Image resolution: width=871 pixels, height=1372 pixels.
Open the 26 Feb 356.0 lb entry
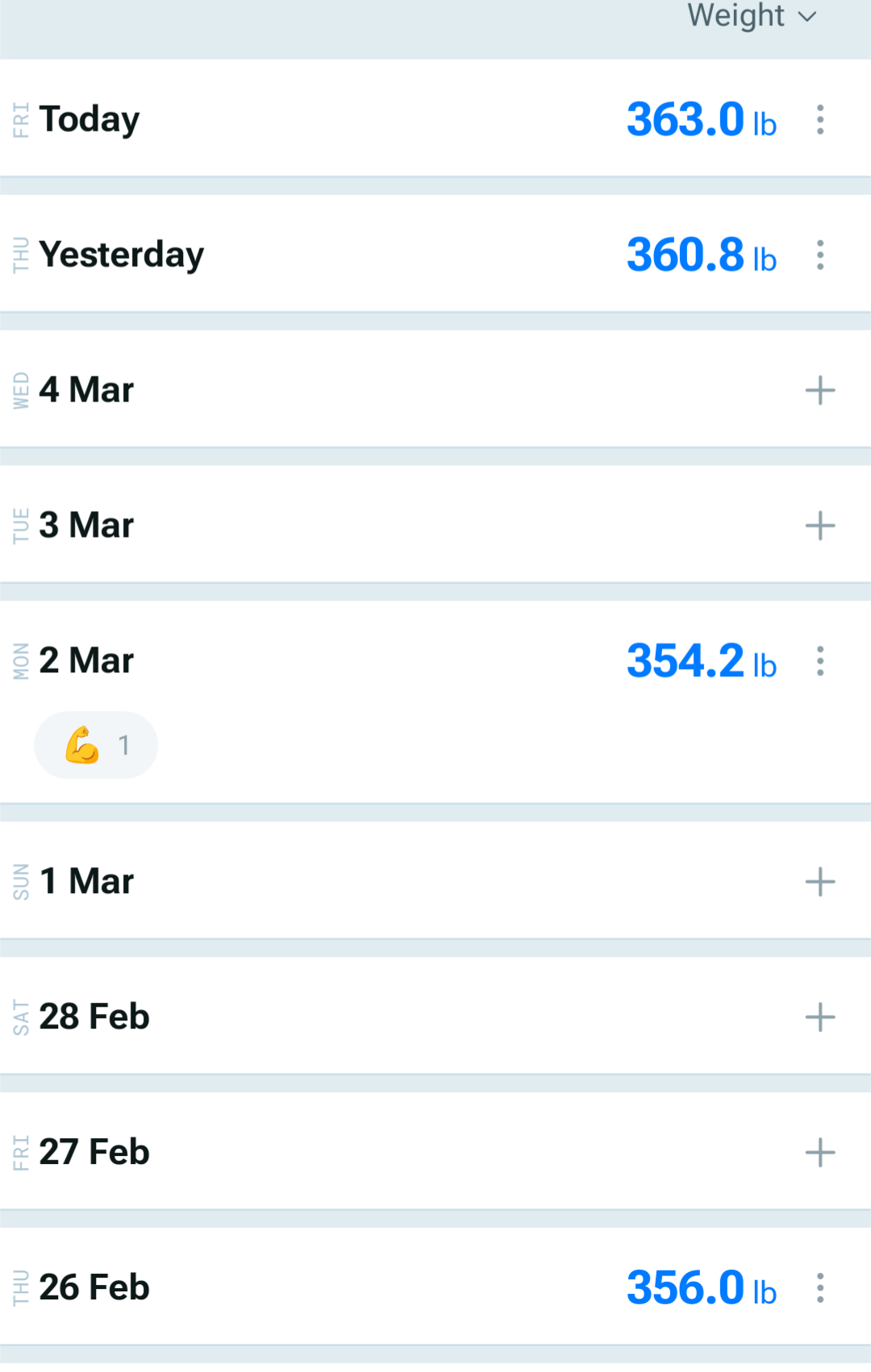701,1288
